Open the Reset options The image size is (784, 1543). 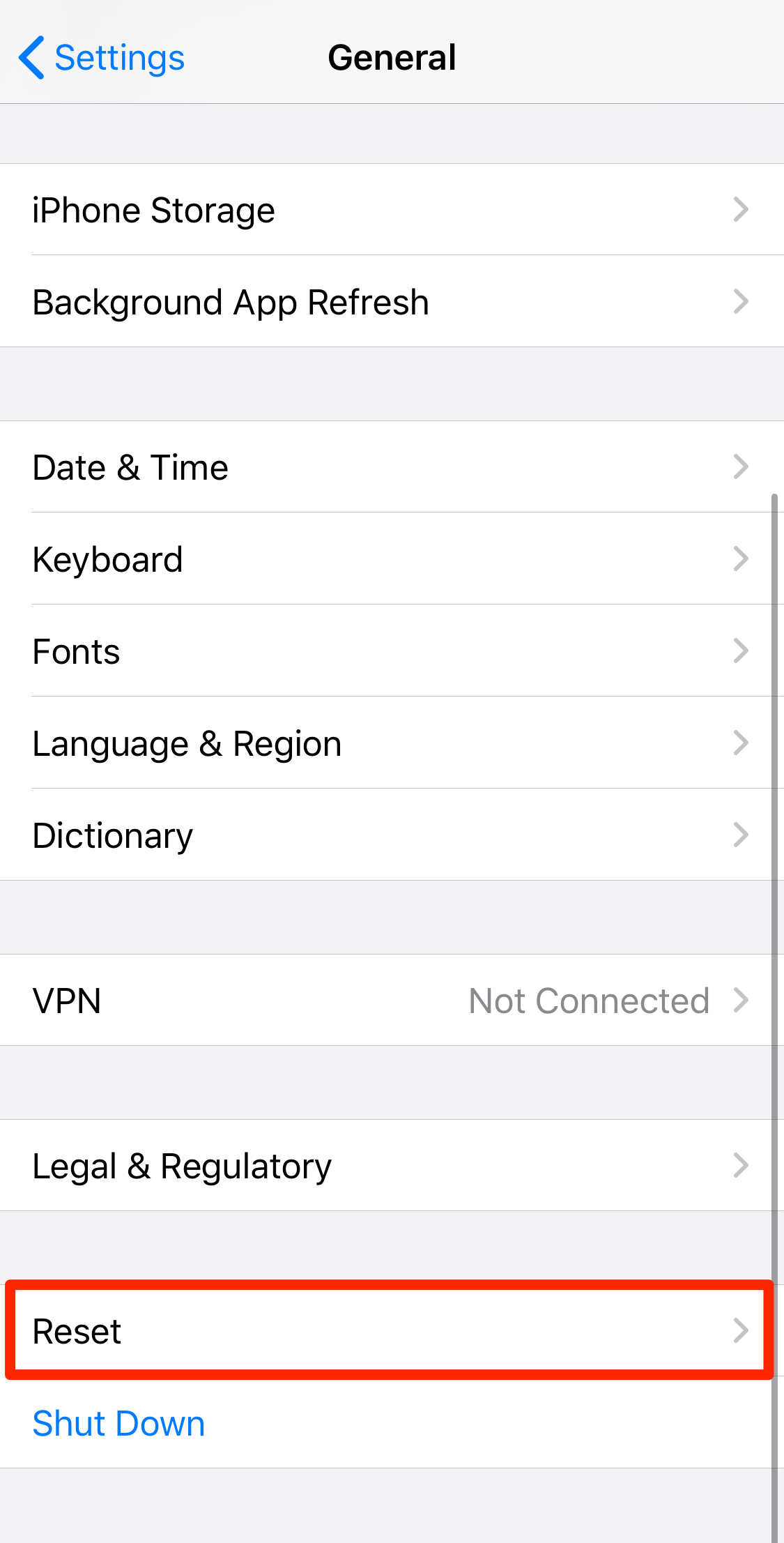tap(390, 1331)
